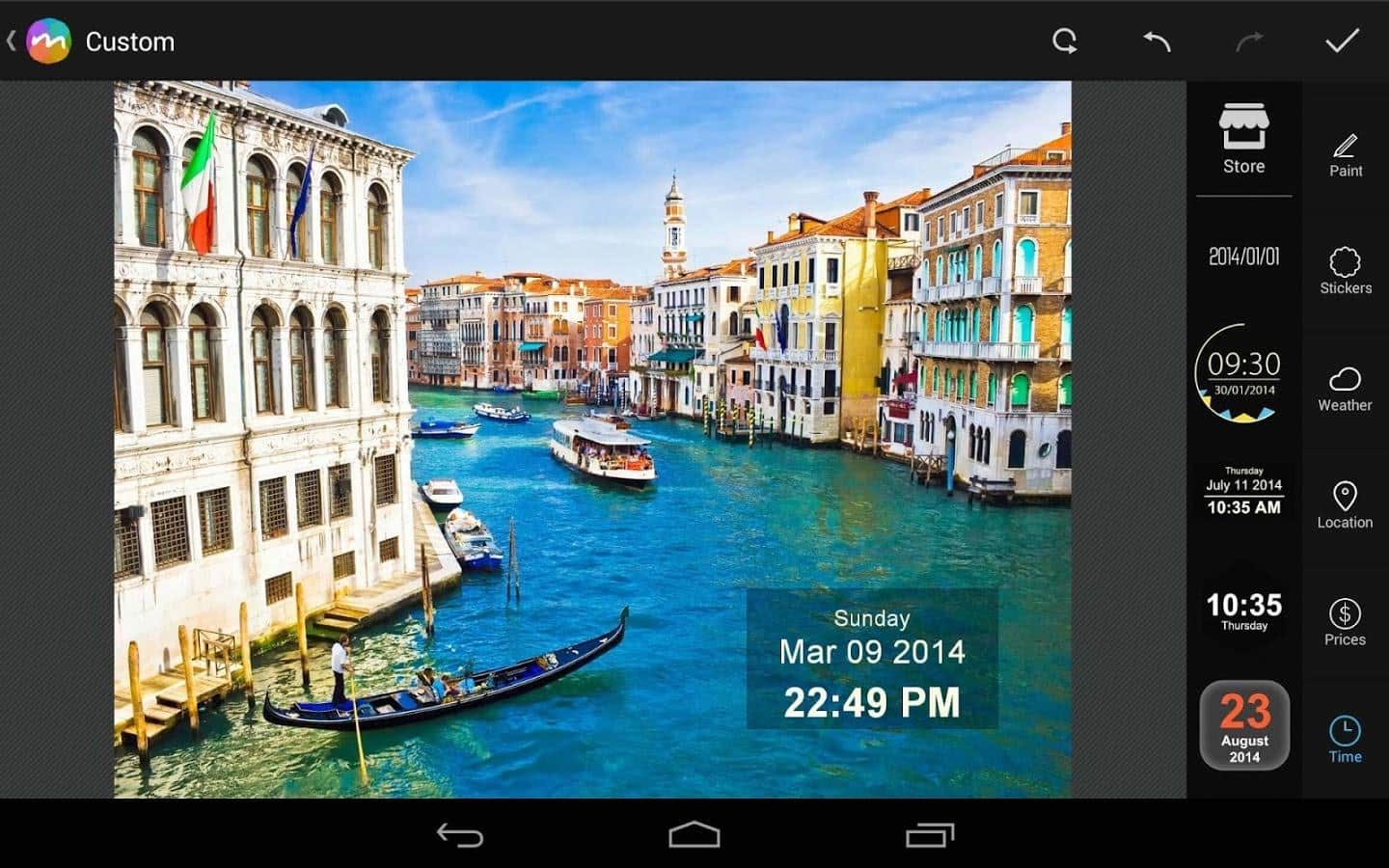
Task: Open the Stickers category
Action: pos(1345,271)
